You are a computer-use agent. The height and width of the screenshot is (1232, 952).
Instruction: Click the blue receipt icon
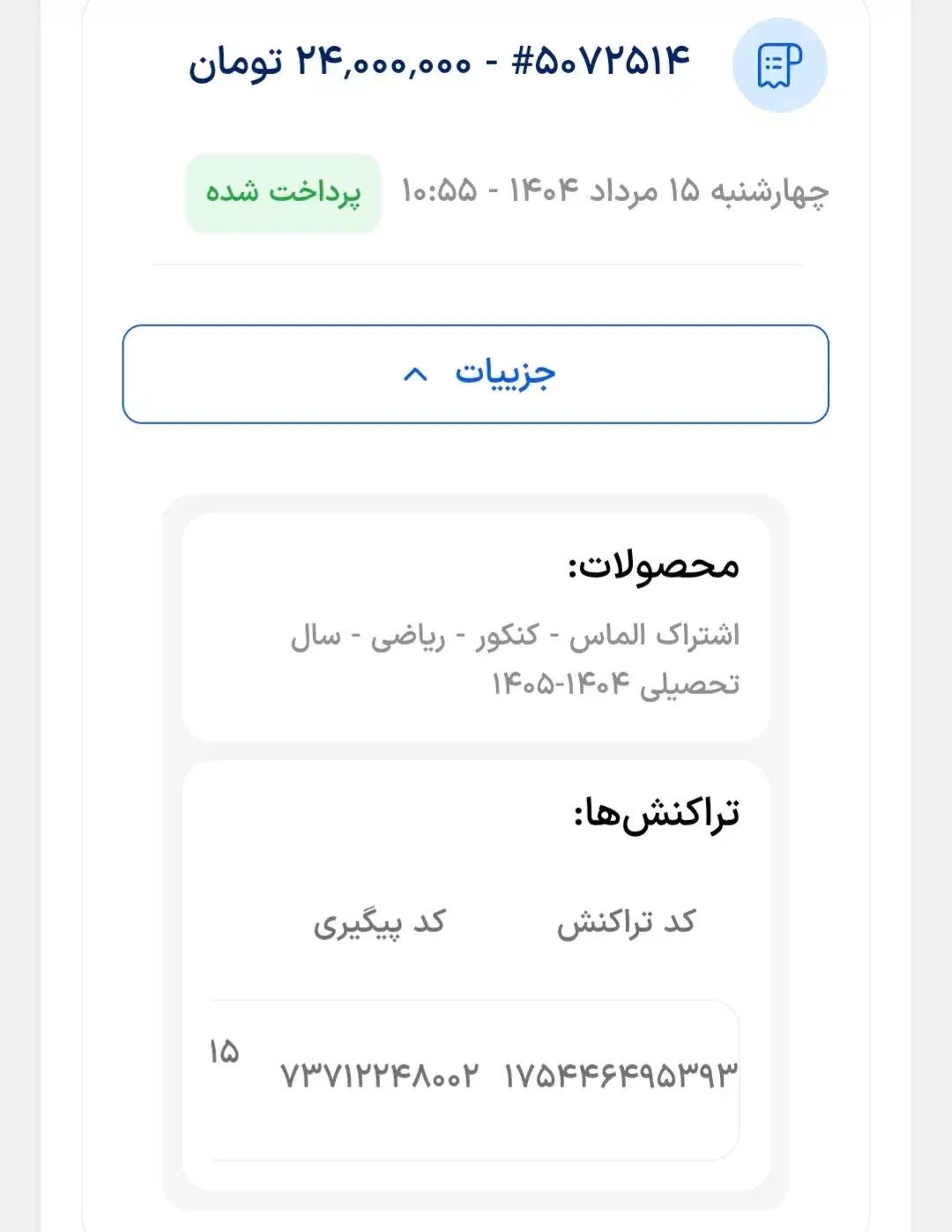(779, 66)
